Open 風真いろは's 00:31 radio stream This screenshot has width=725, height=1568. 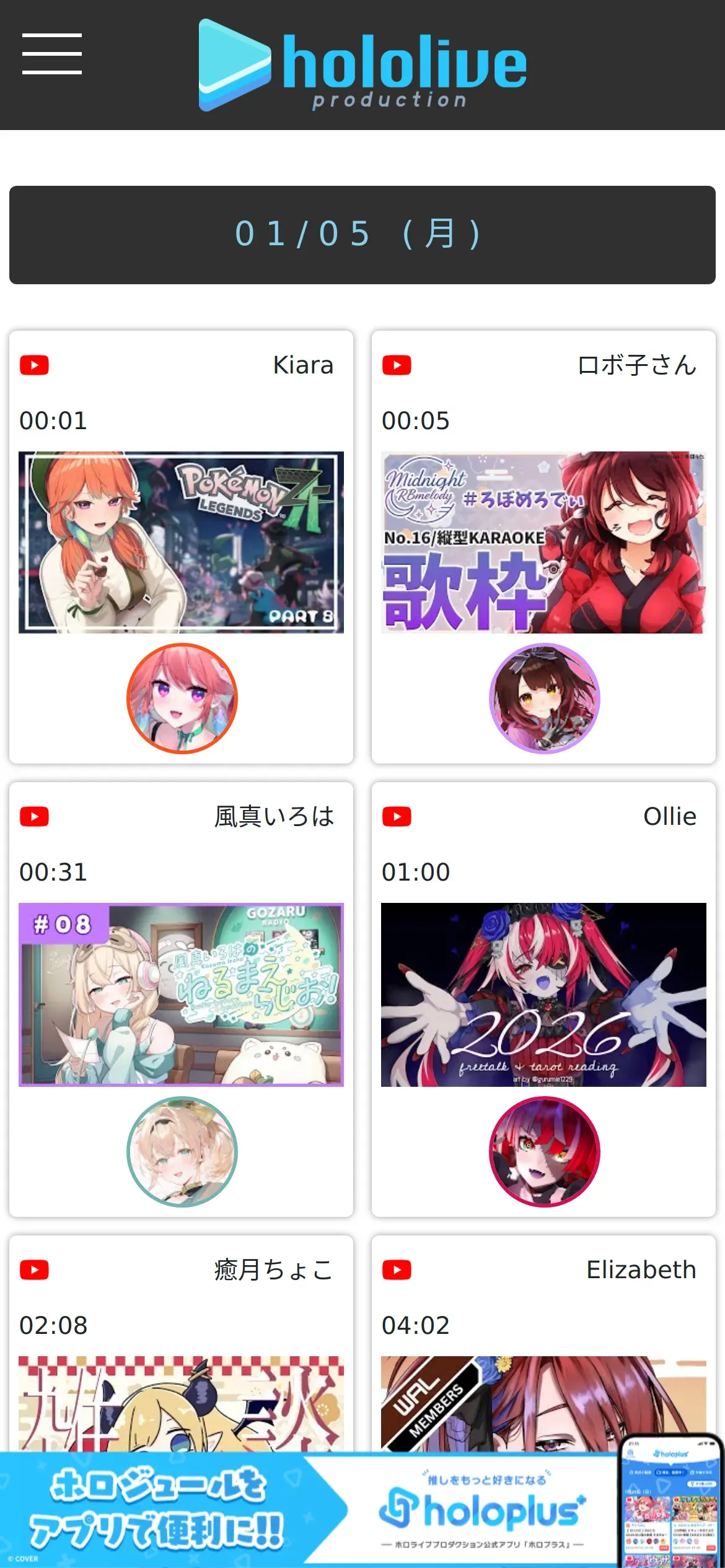pyautogui.click(x=181, y=994)
